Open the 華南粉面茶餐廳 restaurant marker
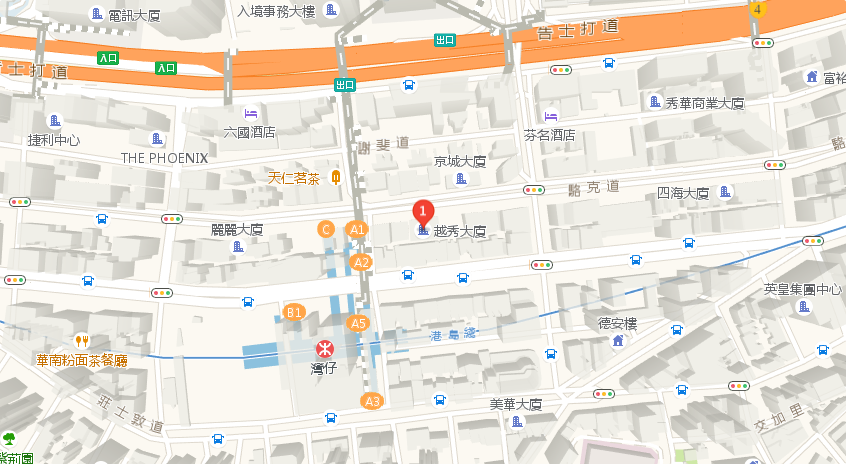 tap(81, 341)
